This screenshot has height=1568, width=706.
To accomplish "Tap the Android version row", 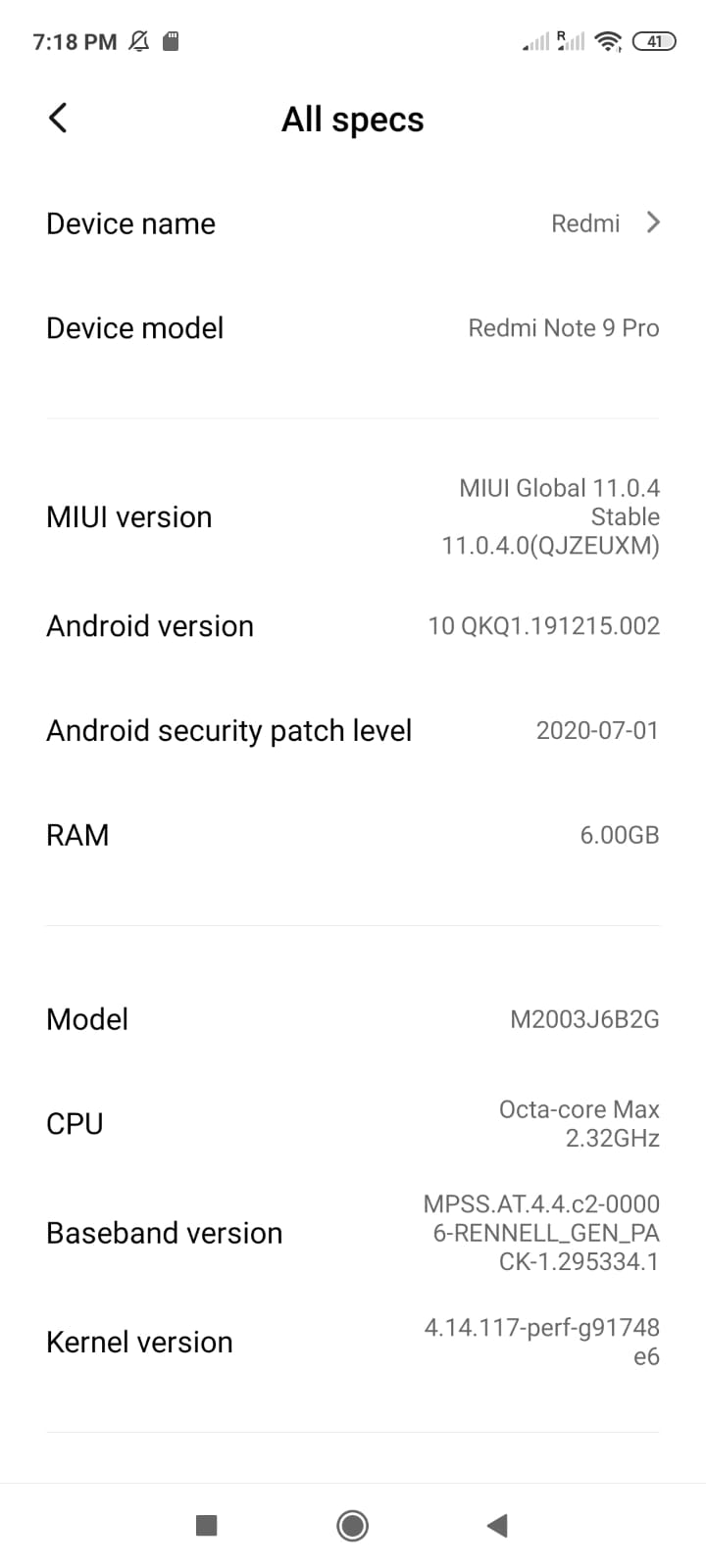I will pyautogui.click(x=353, y=626).
